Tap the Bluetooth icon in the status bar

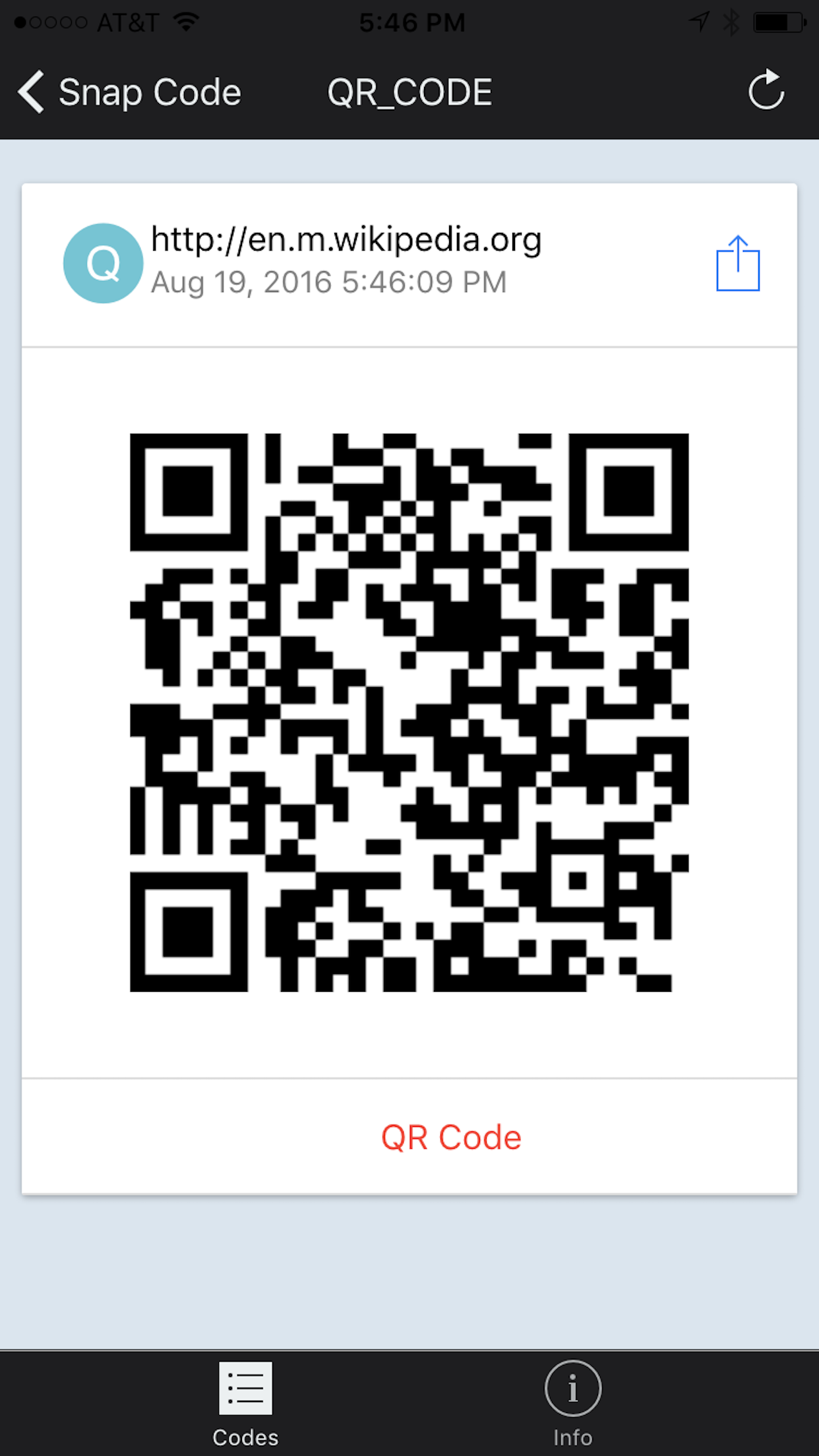(729, 22)
